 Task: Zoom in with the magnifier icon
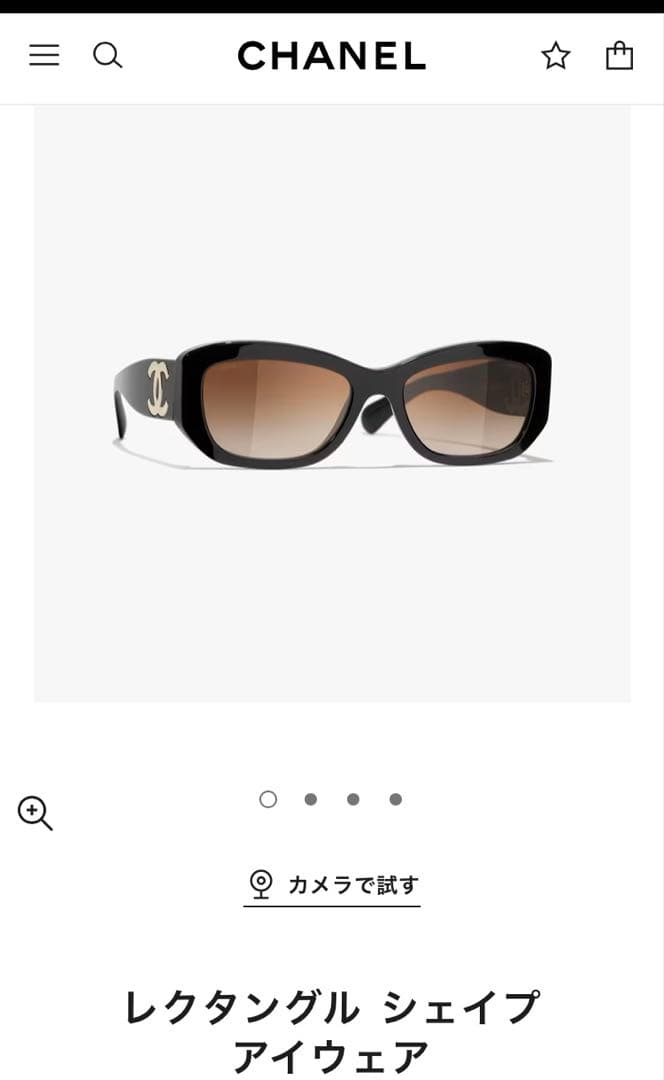(x=35, y=813)
